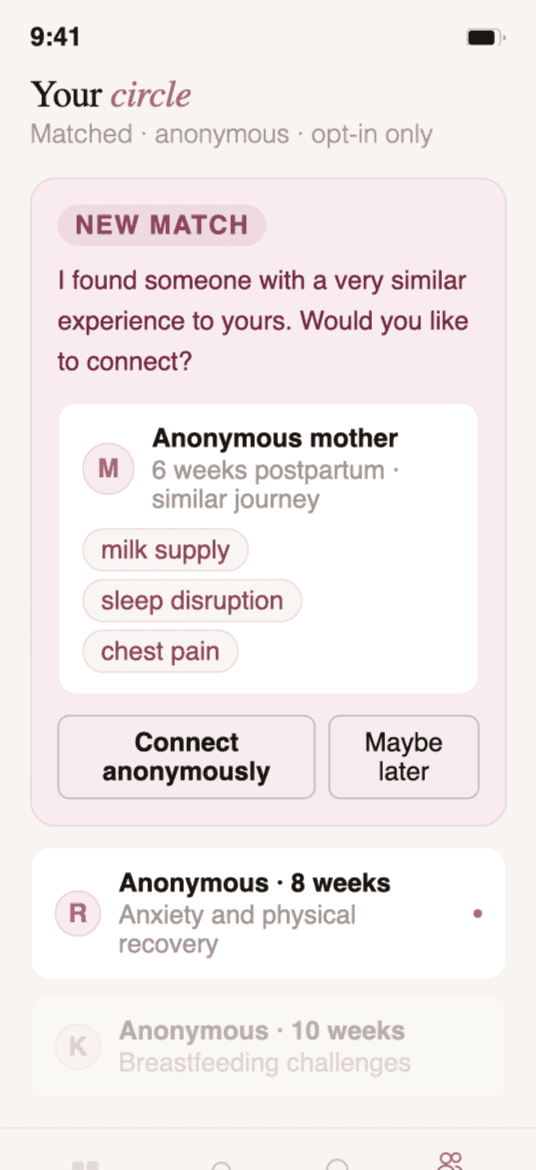Open the Anonymous mother profile card
This screenshot has width=536, height=1170.
(x=268, y=548)
